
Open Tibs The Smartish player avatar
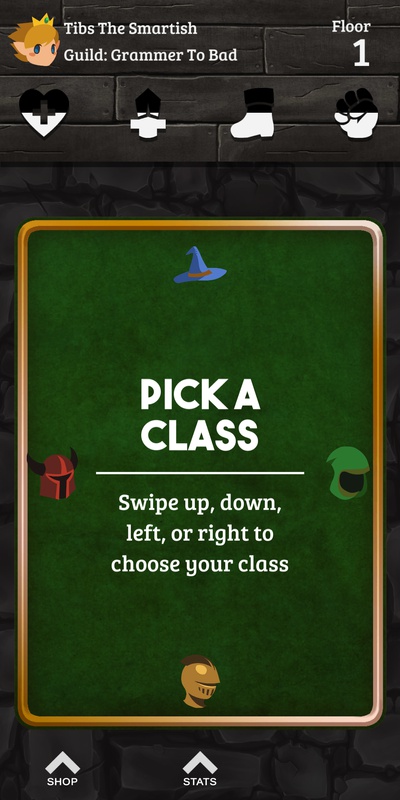click(x=34, y=40)
